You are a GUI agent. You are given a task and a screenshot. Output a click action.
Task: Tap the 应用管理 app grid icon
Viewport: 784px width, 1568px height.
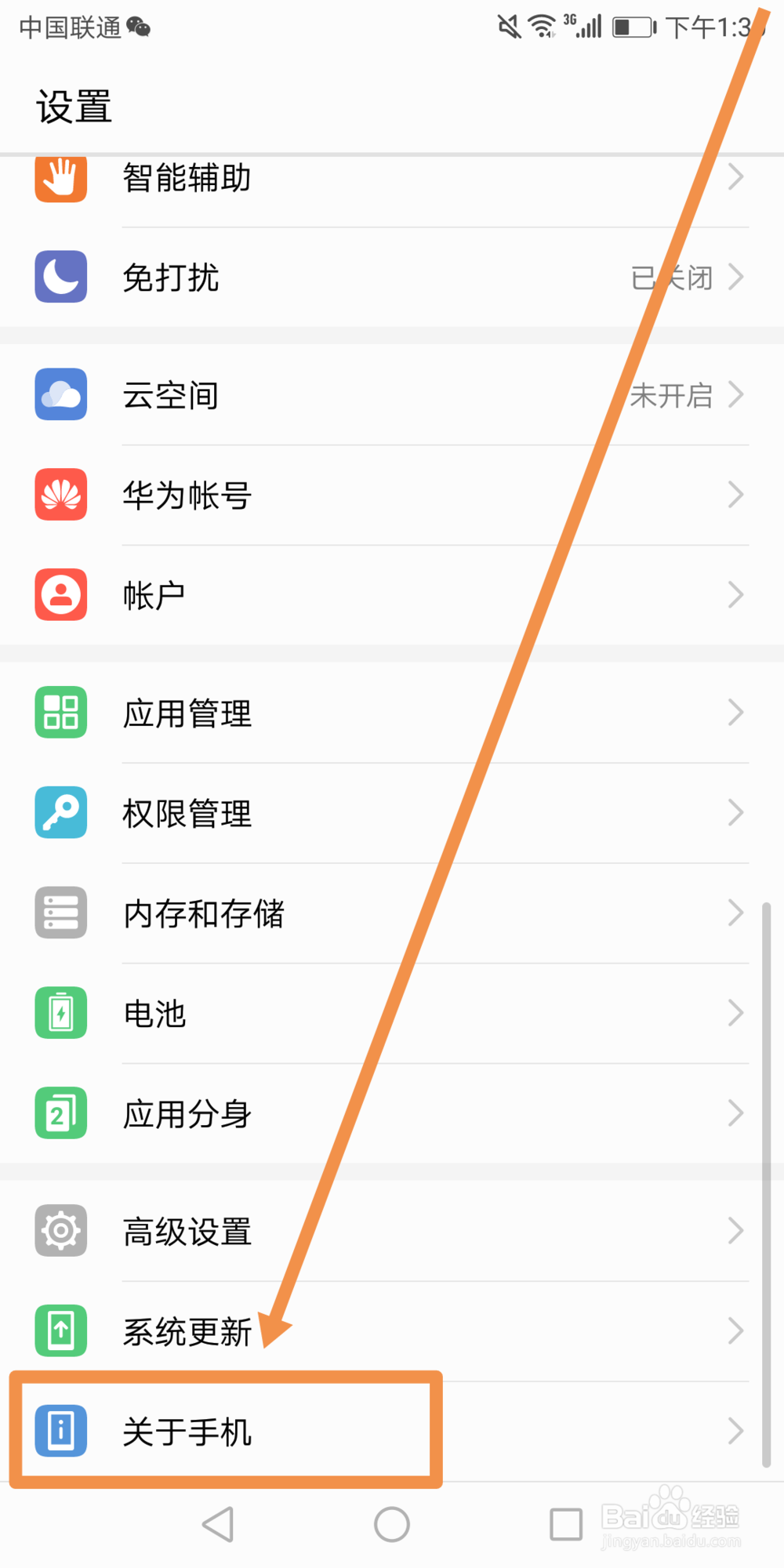point(60,713)
